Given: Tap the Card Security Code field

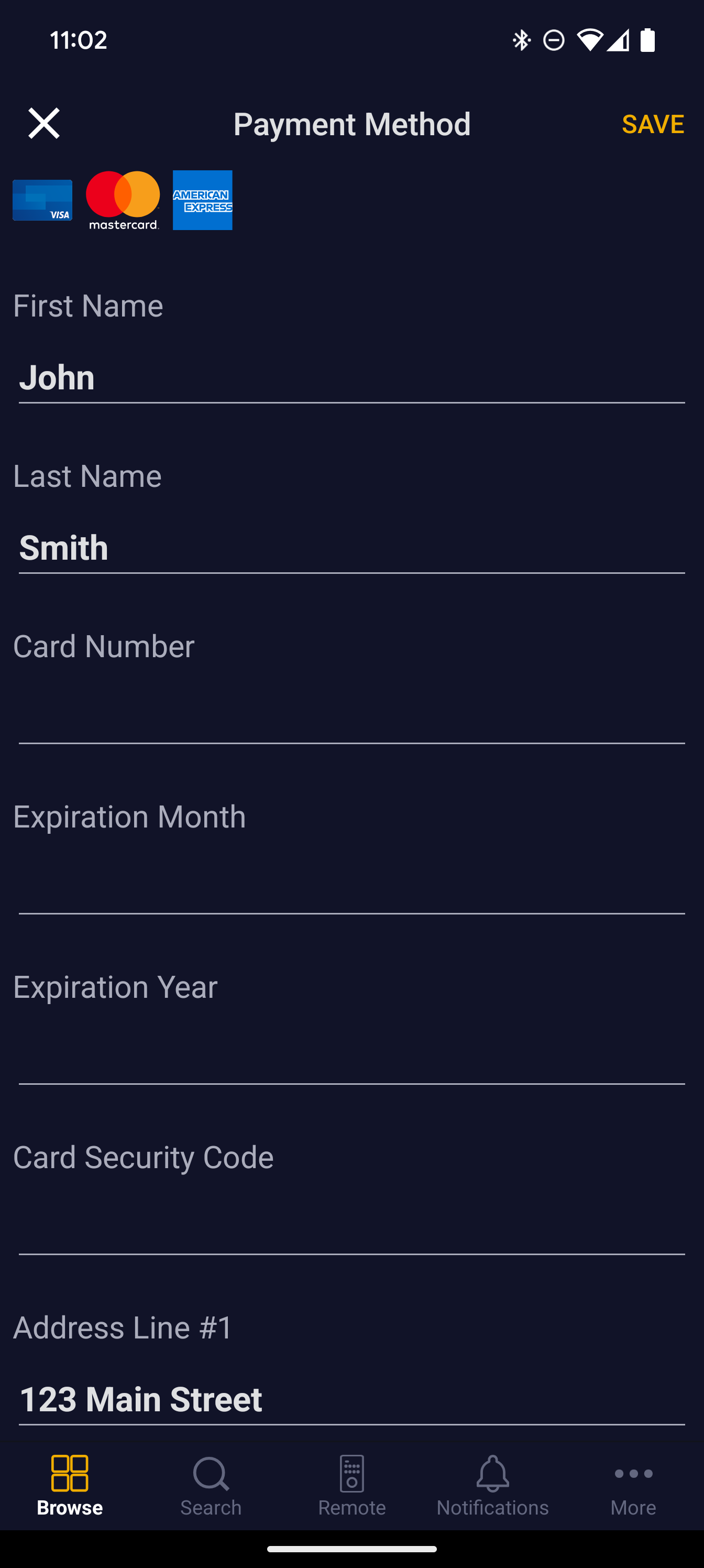Looking at the screenshot, I should point(351,1229).
